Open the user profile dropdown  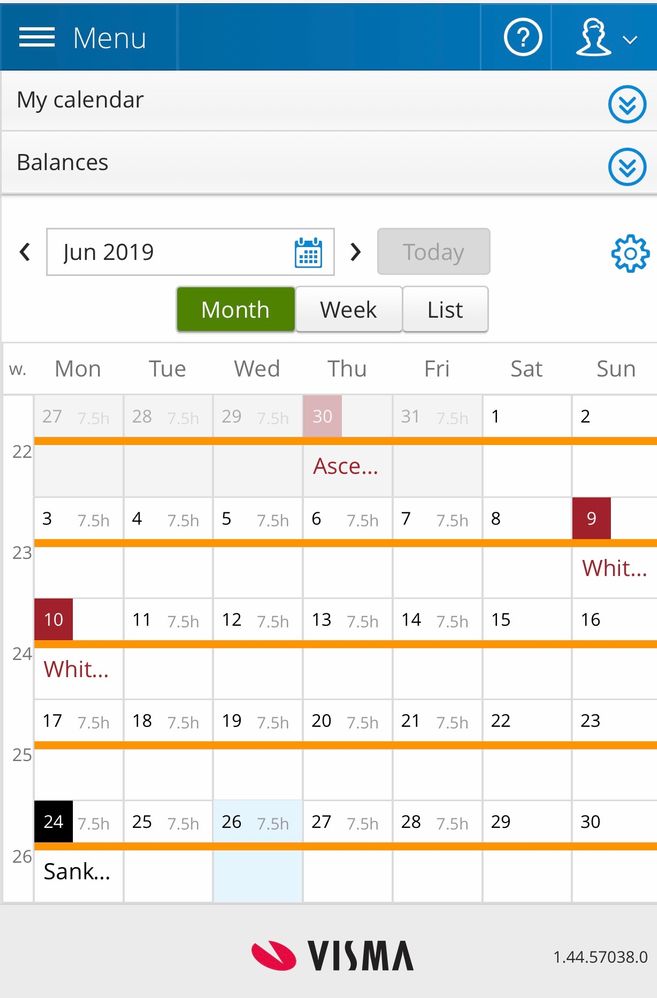[x=606, y=38]
